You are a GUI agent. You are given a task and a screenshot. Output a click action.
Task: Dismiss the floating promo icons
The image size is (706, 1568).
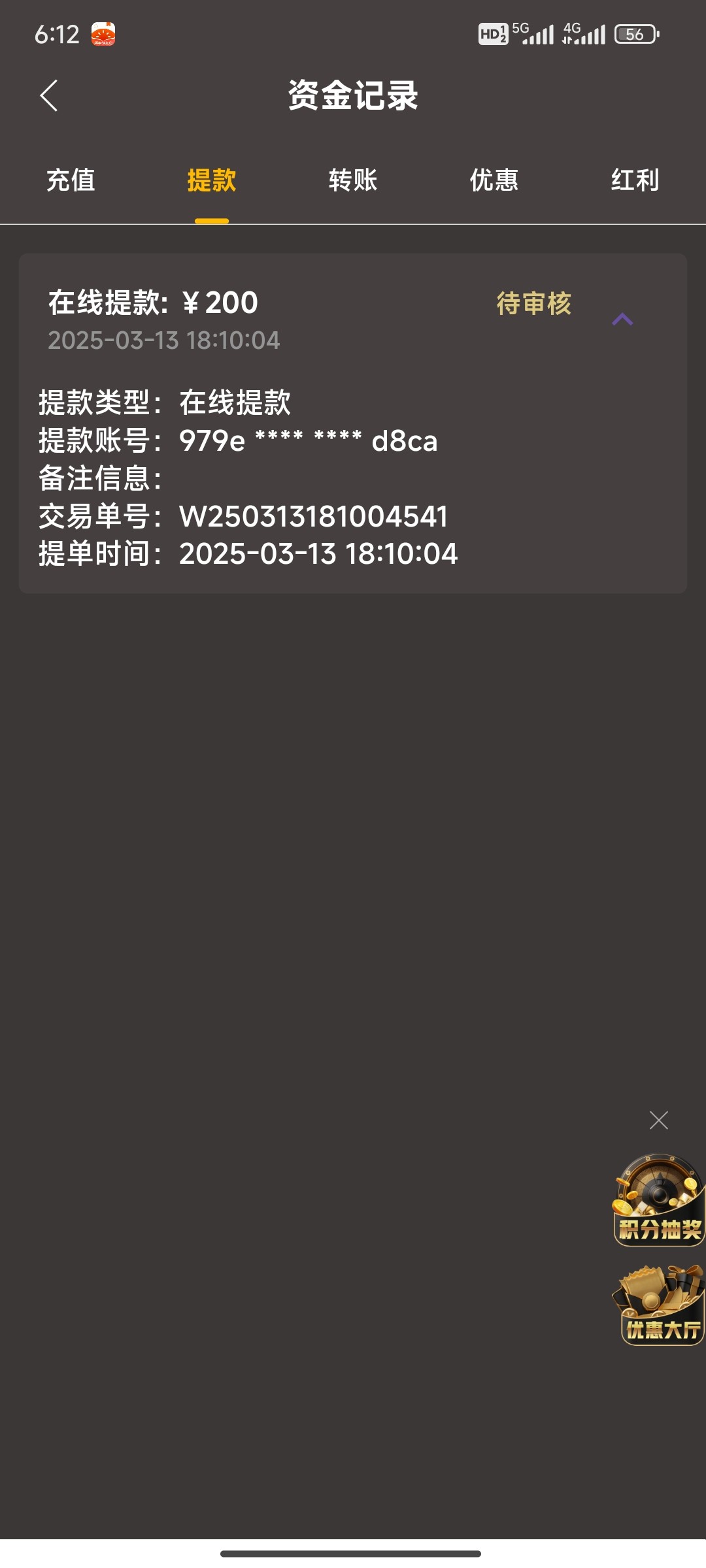coord(659,1120)
